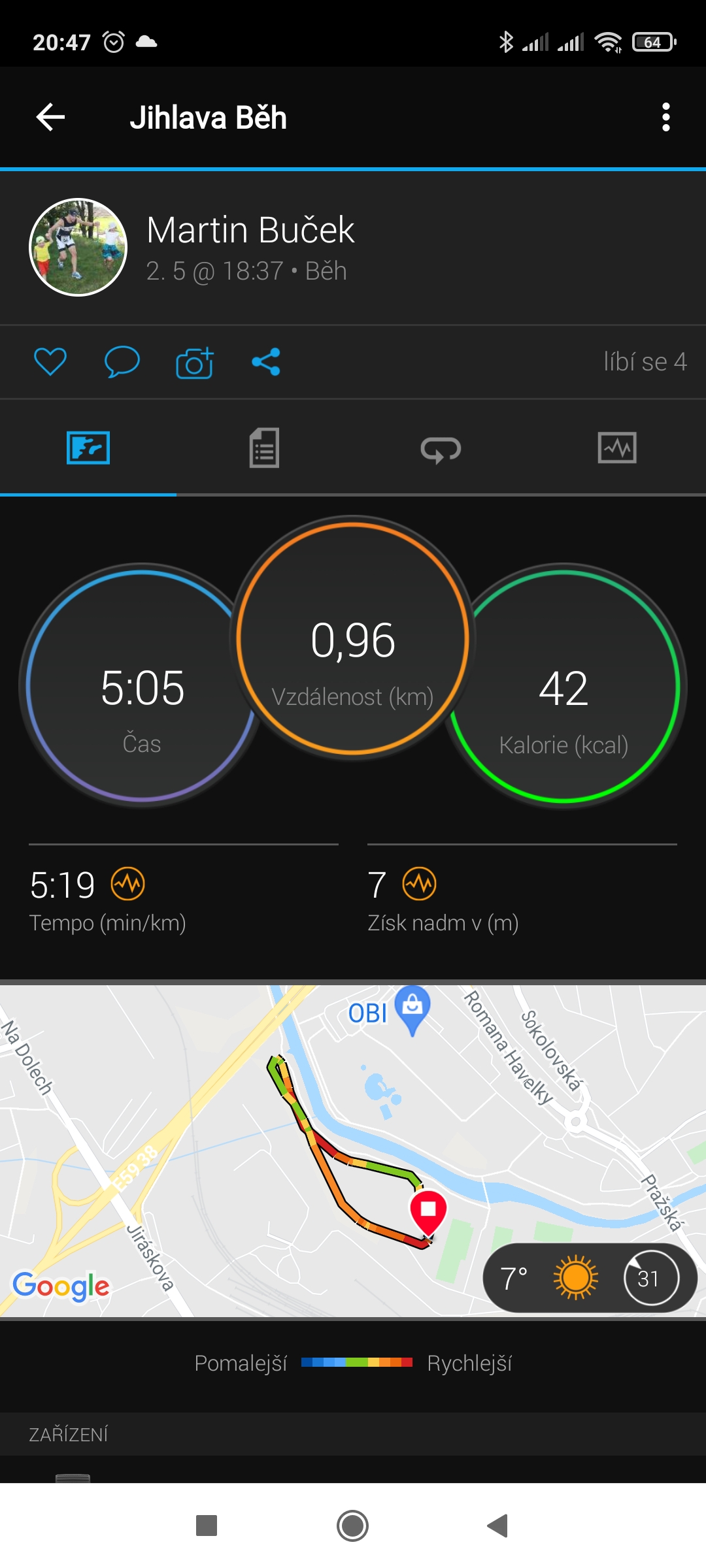Switch to the charts tab
The width and height of the screenshot is (706, 1568).
[x=617, y=448]
